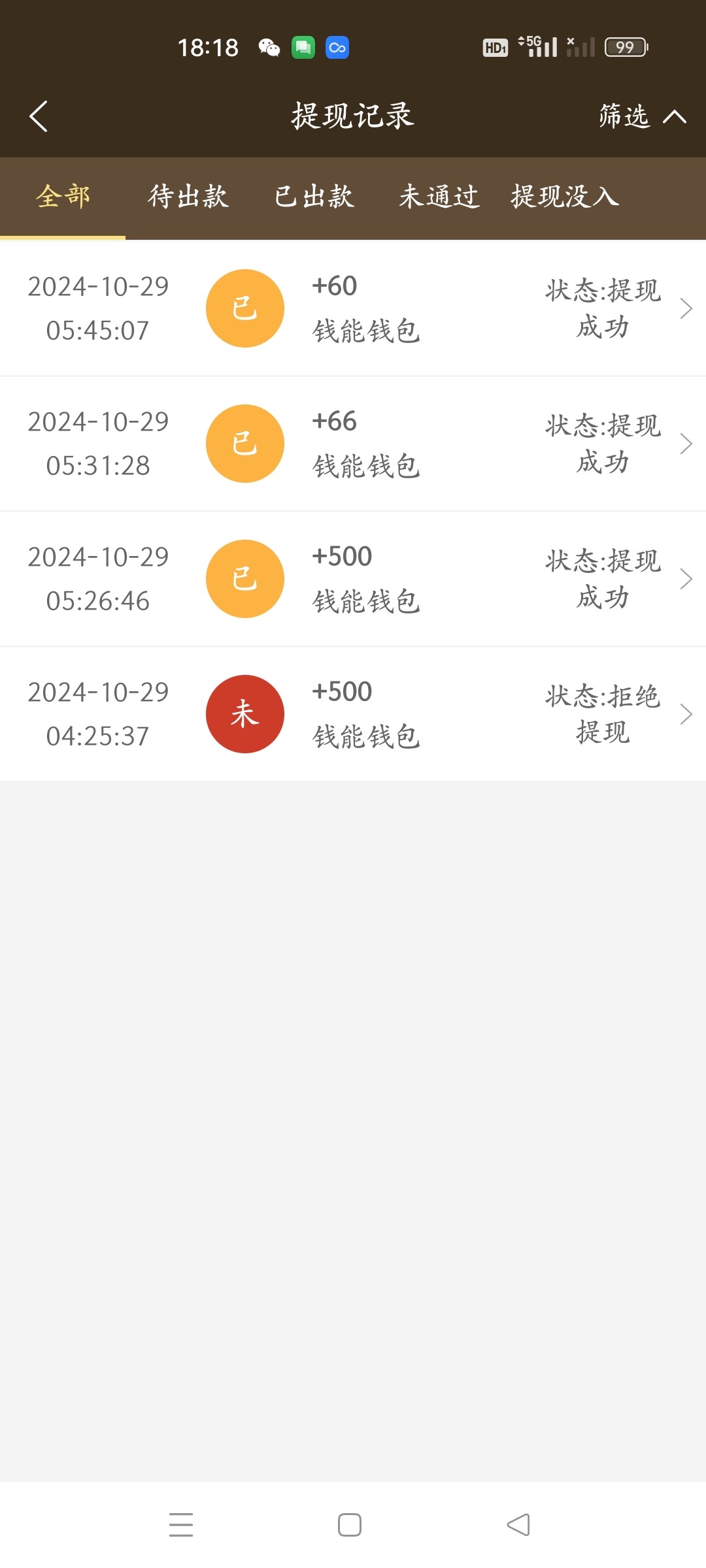This screenshot has width=706, height=1568.
Task: Open the WeChat icon in the status bar
Action: coord(269,46)
